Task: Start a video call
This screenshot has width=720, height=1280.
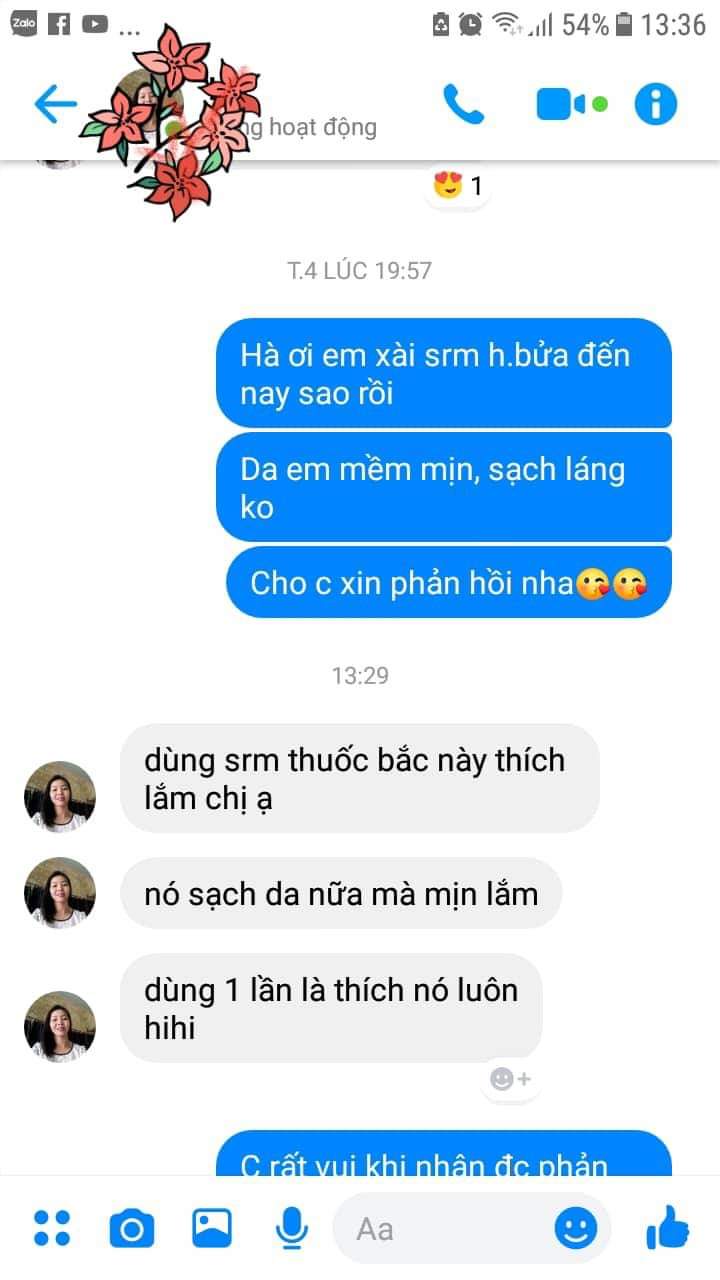Action: (x=570, y=104)
